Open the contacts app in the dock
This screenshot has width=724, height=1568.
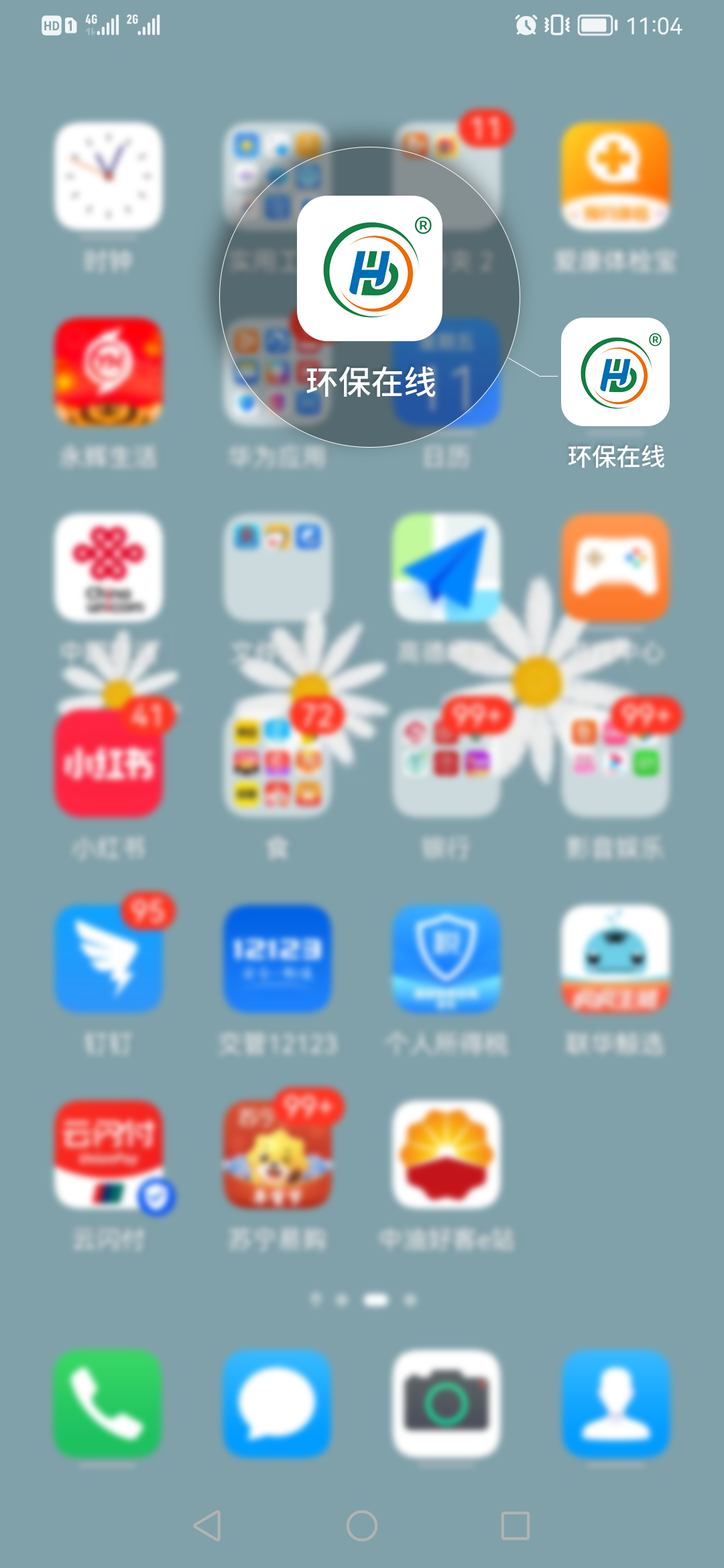pos(615,1404)
